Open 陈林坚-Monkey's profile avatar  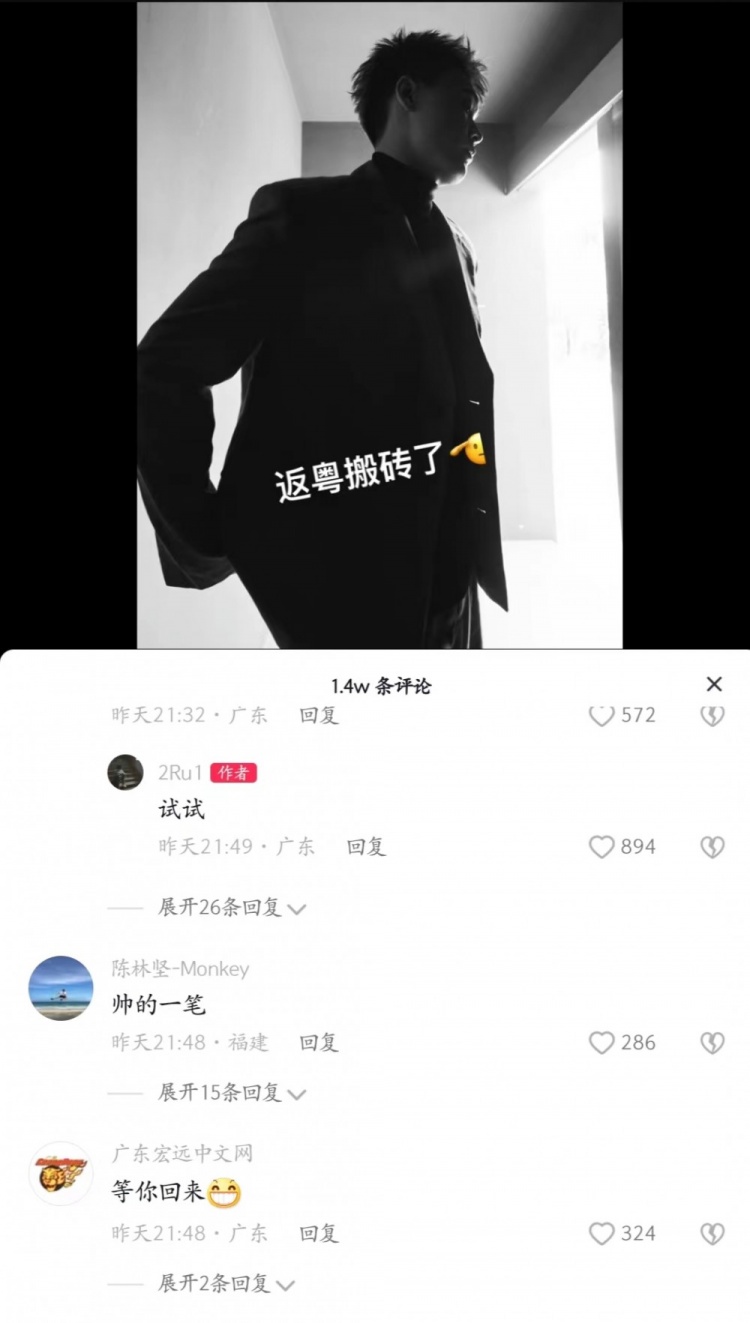61,988
